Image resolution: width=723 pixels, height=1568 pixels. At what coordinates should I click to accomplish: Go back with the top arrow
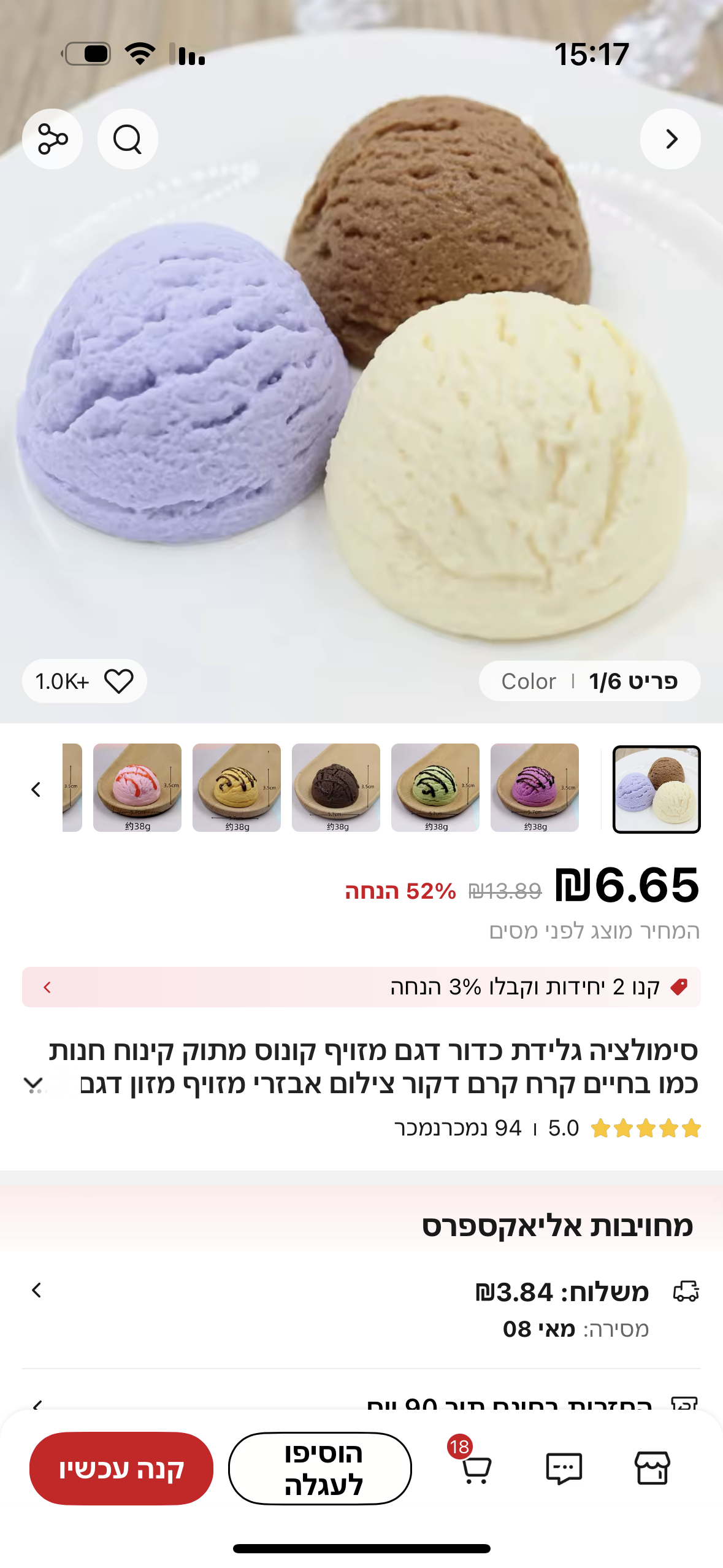[x=670, y=139]
